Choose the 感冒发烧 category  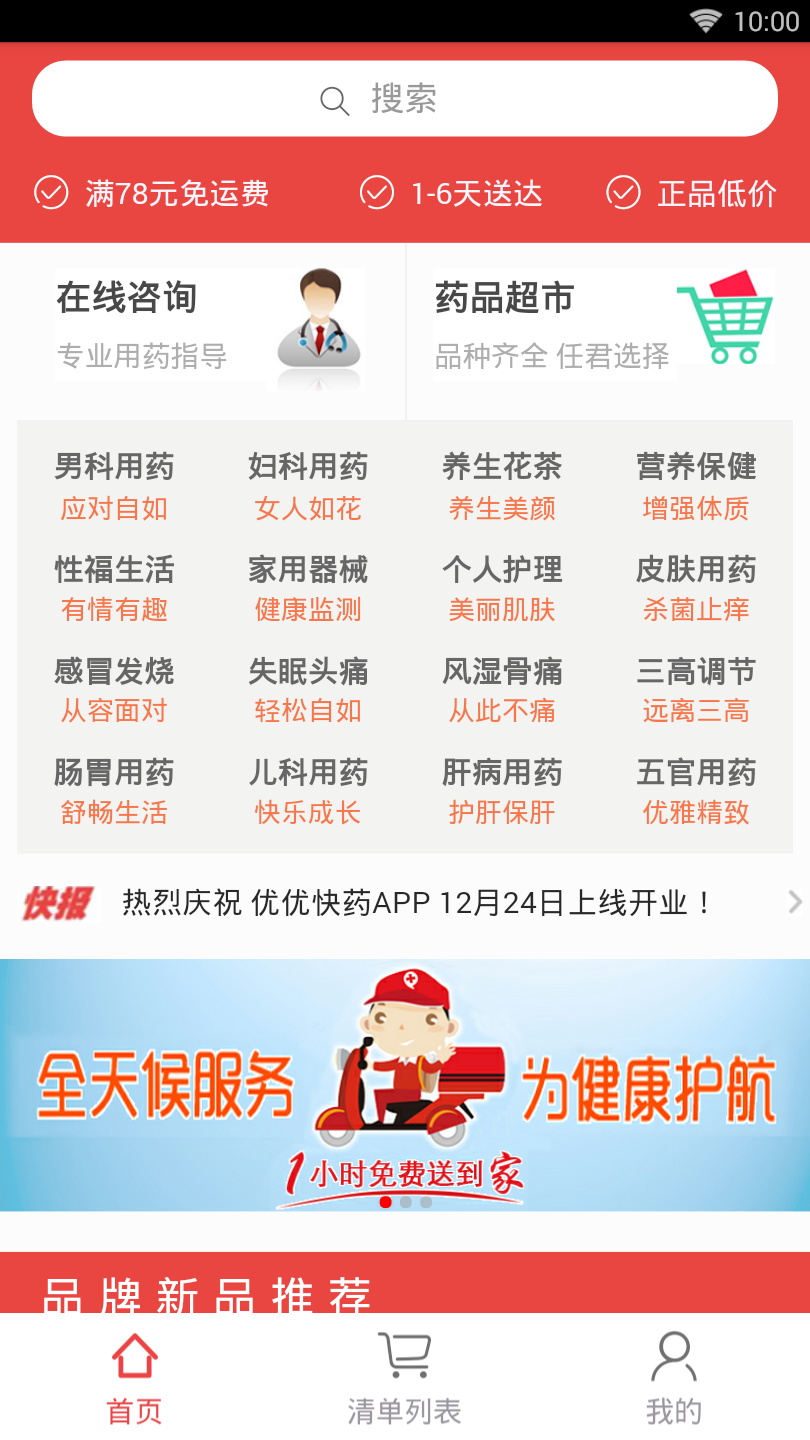tap(114, 690)
